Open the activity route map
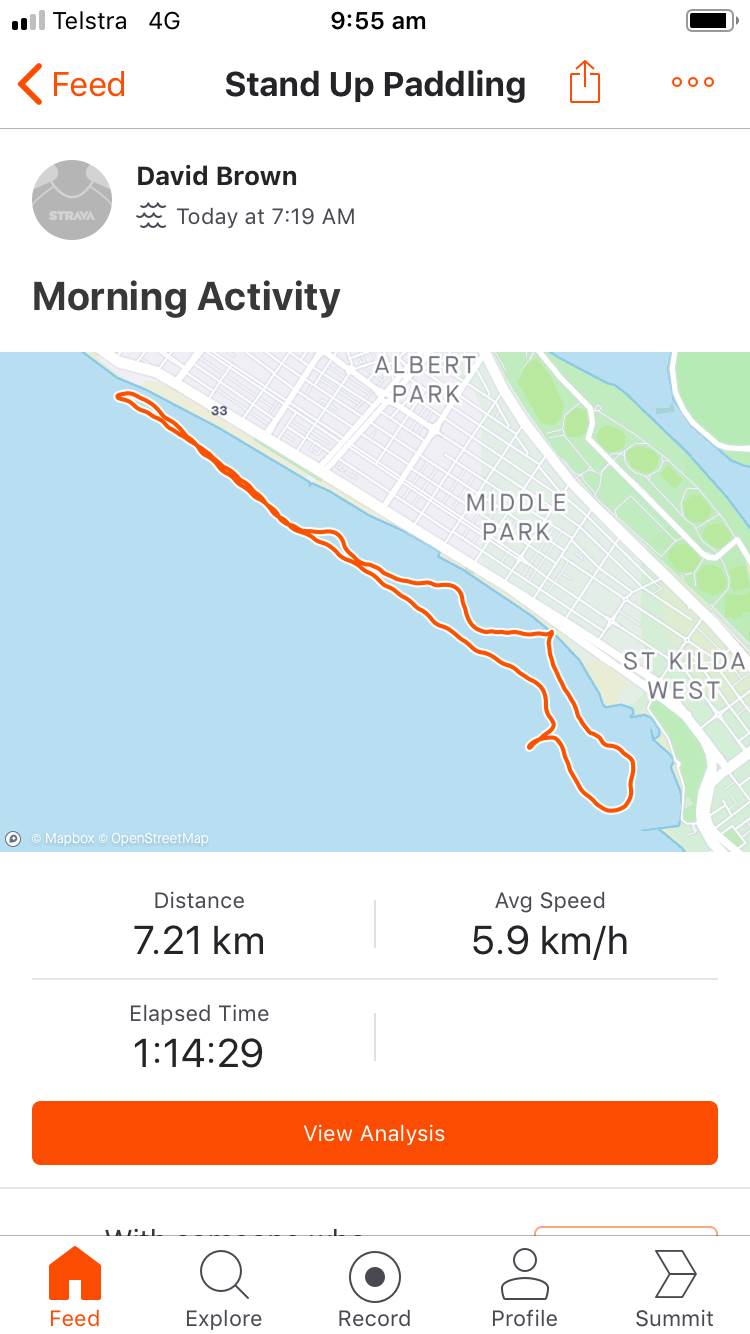Viewport: 750px width, 1334px height. [375, 600]
